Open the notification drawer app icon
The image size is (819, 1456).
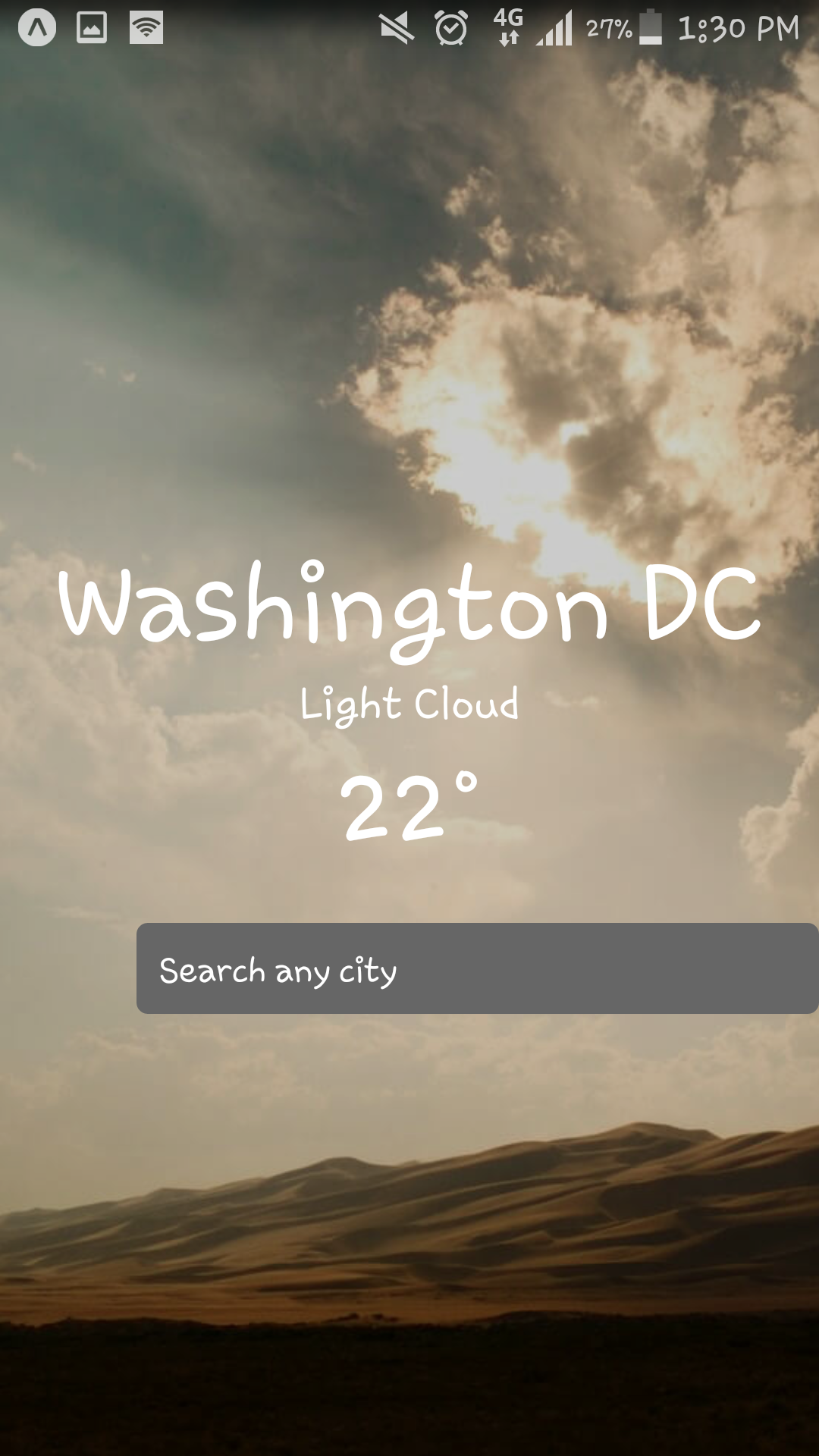point(36,29)
